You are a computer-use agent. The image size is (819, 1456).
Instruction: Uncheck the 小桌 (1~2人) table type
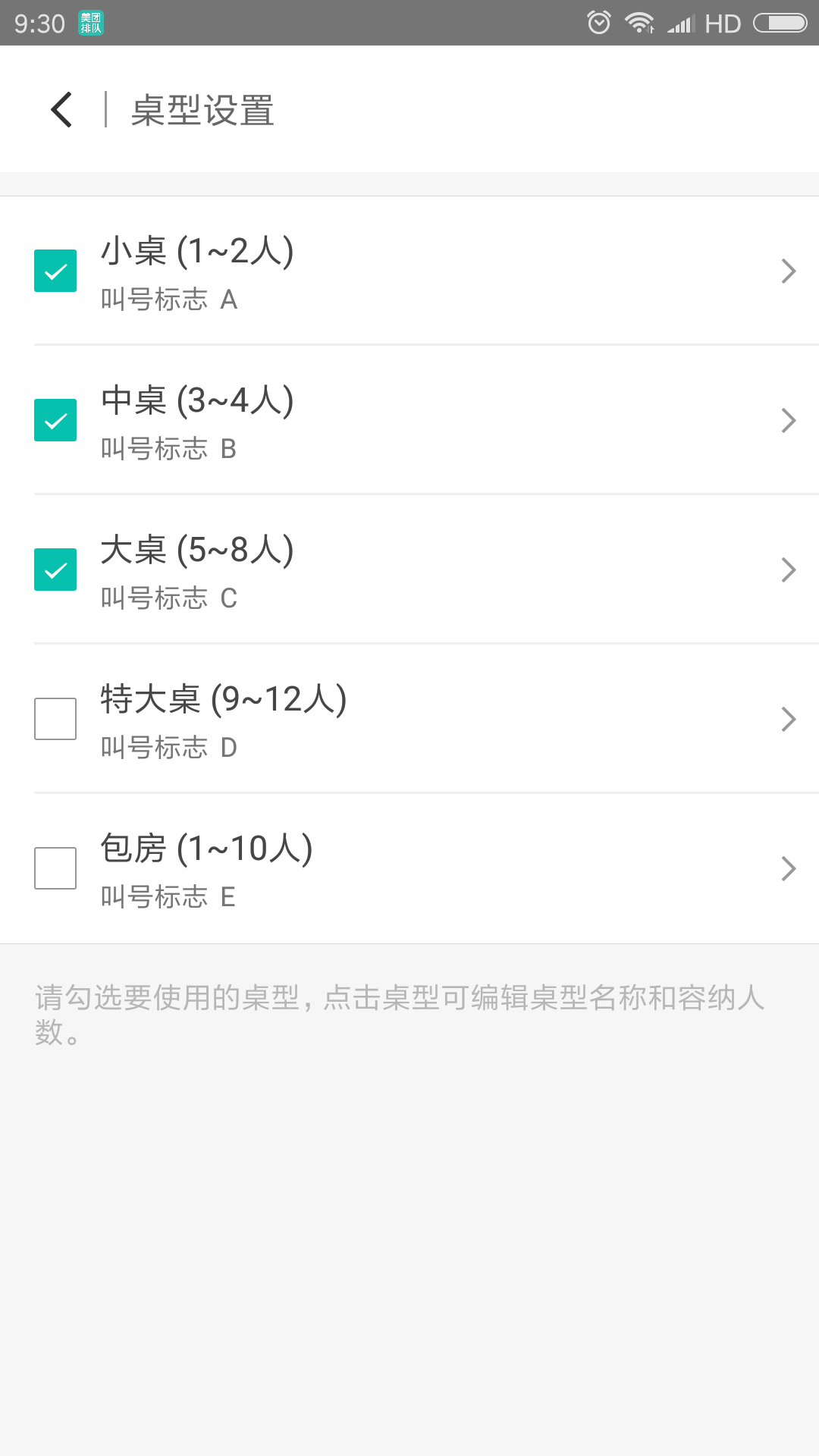click(x=55, y=270)
